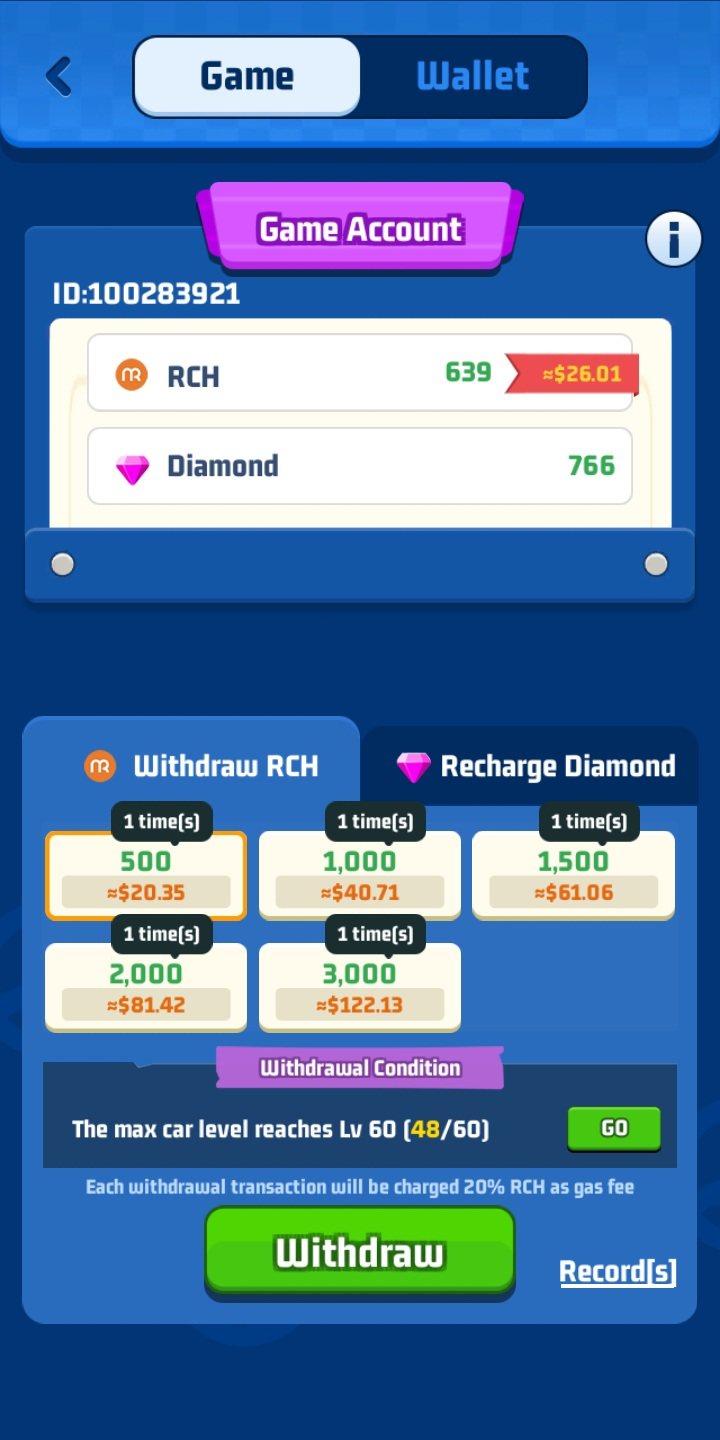
Task: Select the Withdraw RCH tab
Action: coord(200,767)
